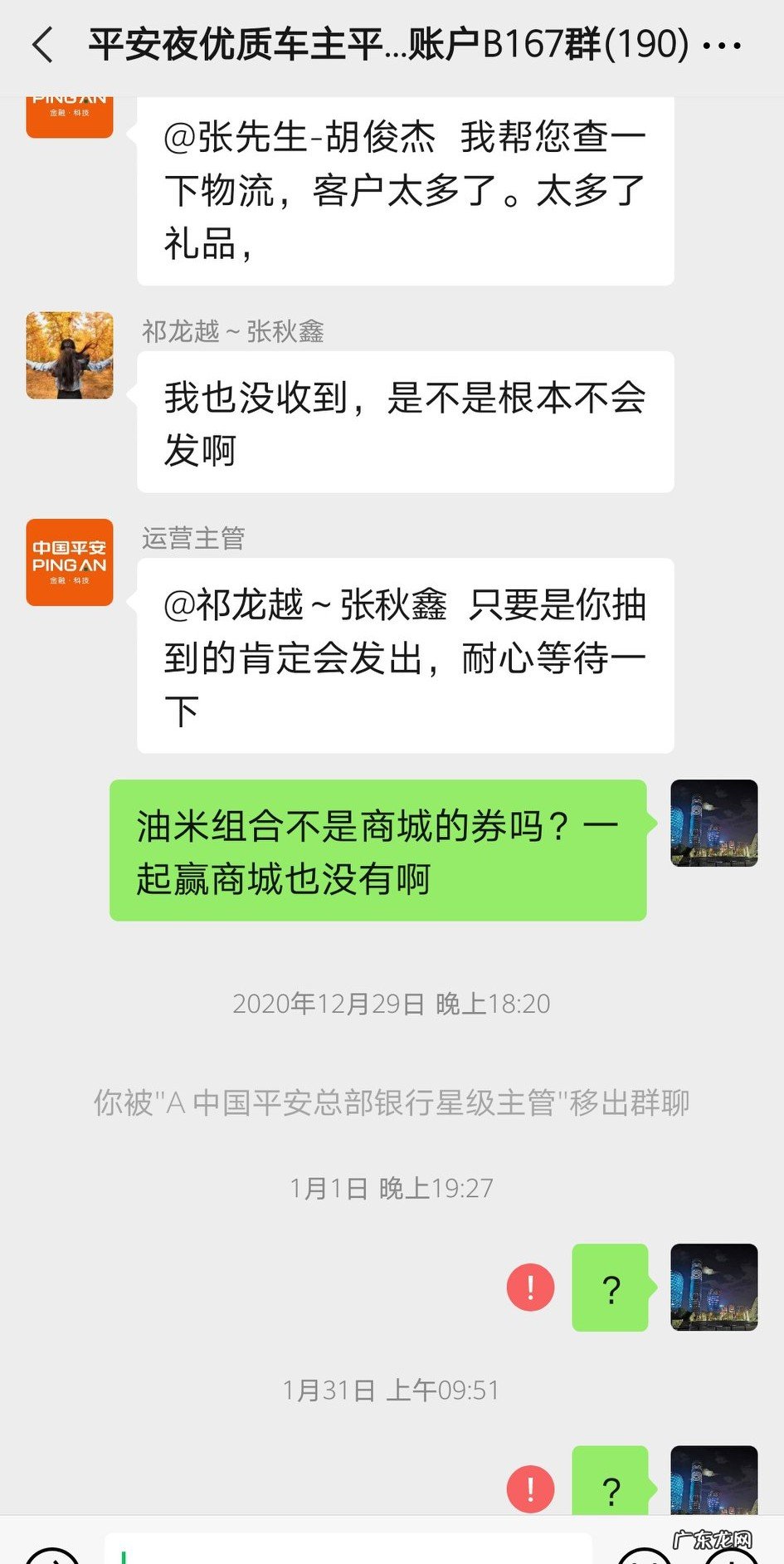Tap the red exclamation to resend failed message
784x1564 pixels.
pyautogui.click(x=529, y=1288)
